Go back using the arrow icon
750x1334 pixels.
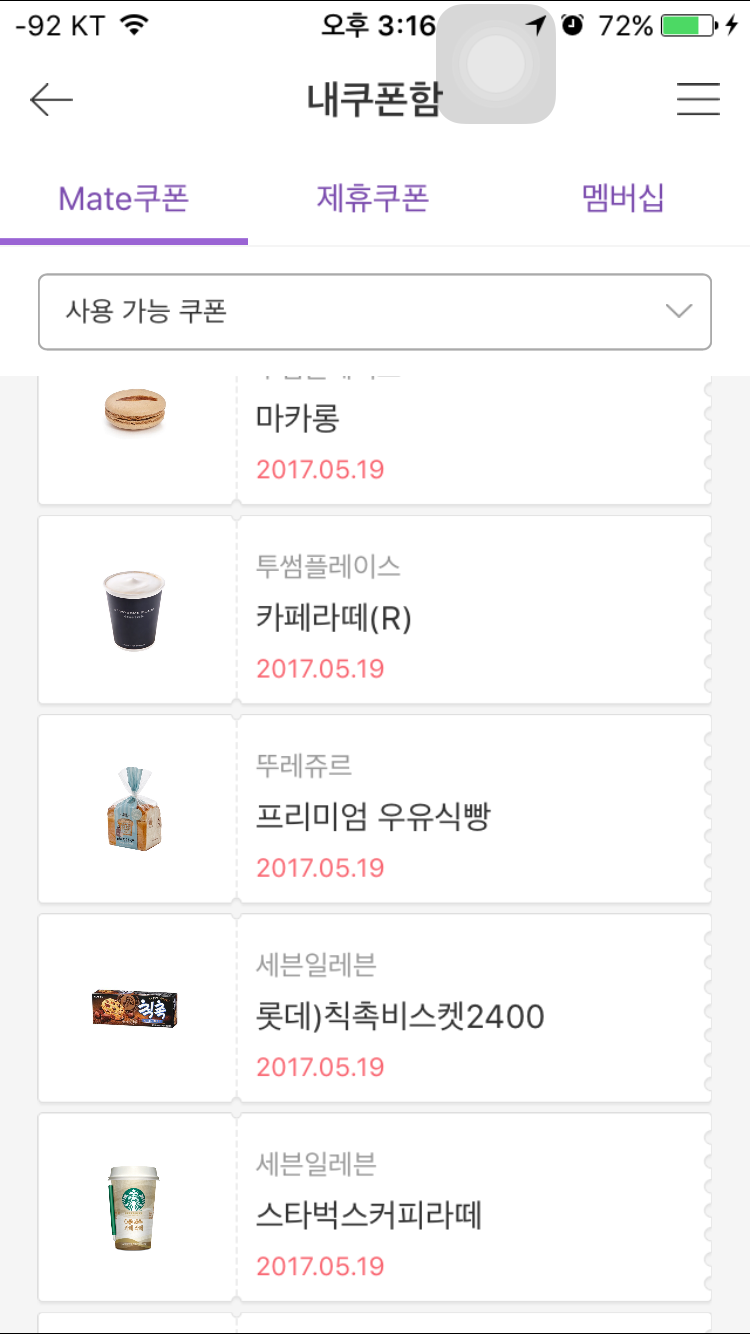coord(51,99)
